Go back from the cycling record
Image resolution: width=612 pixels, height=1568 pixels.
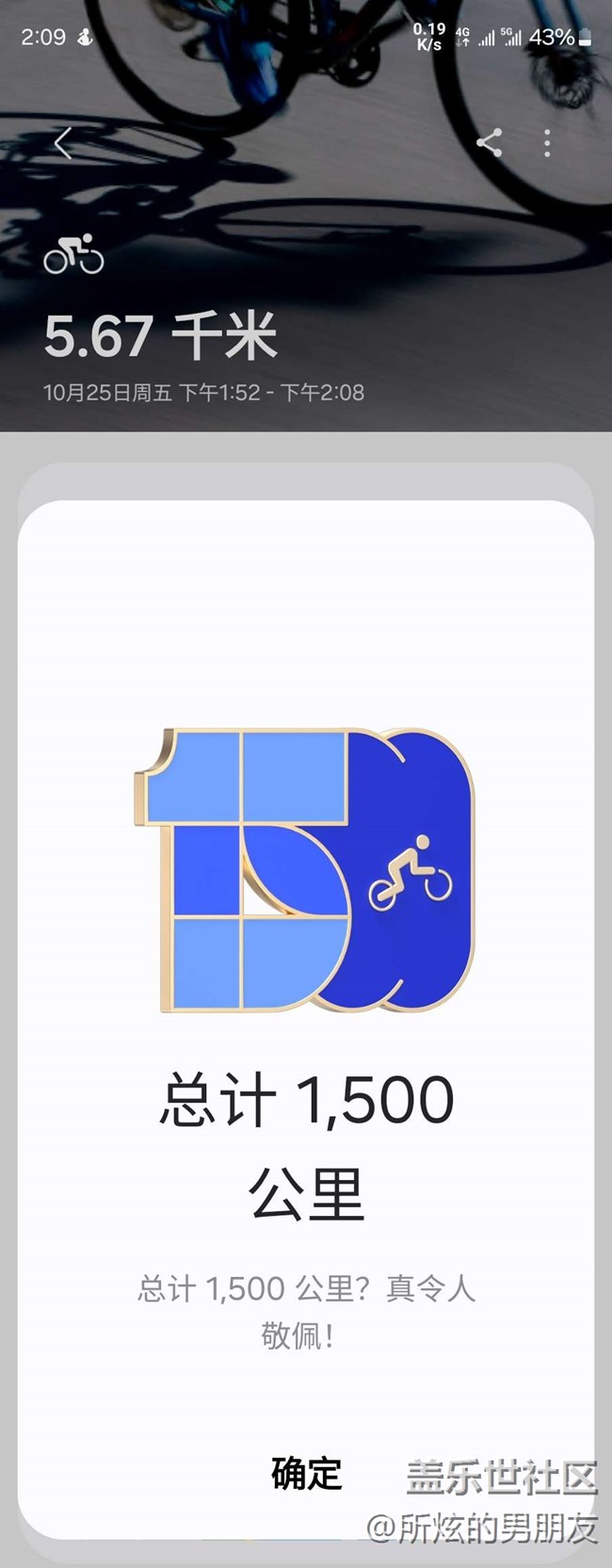(63, 144)
